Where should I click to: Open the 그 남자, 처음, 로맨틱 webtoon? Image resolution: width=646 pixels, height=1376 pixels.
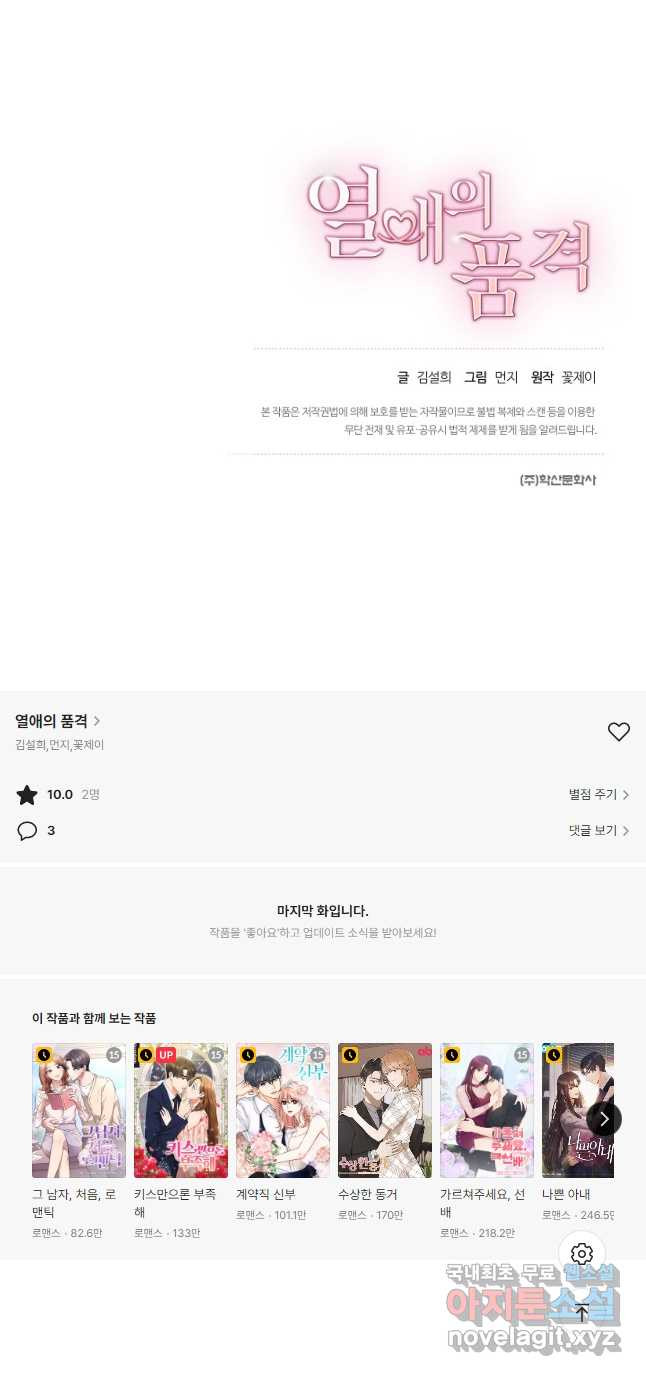[79, 1111]
